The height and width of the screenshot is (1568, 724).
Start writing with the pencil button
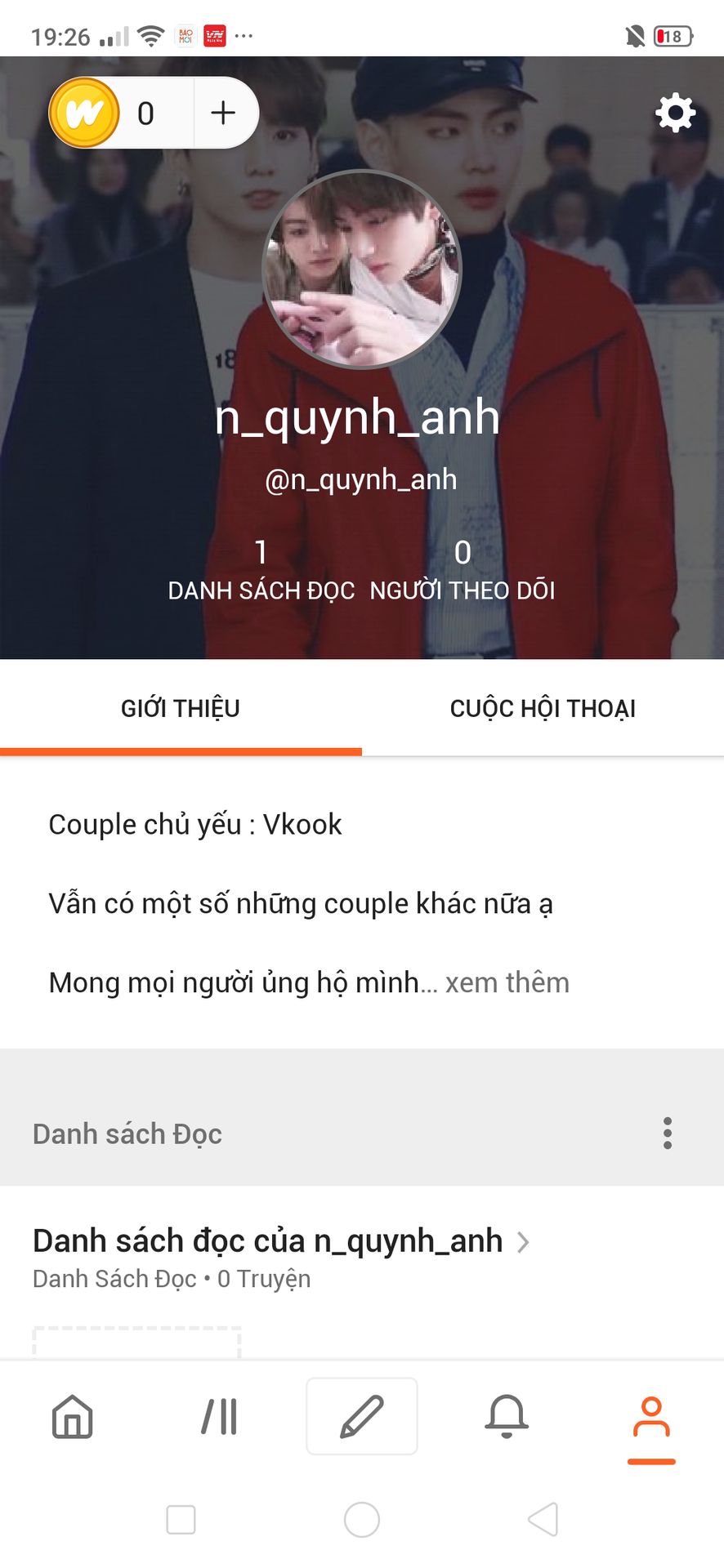tap(362, 1416)
